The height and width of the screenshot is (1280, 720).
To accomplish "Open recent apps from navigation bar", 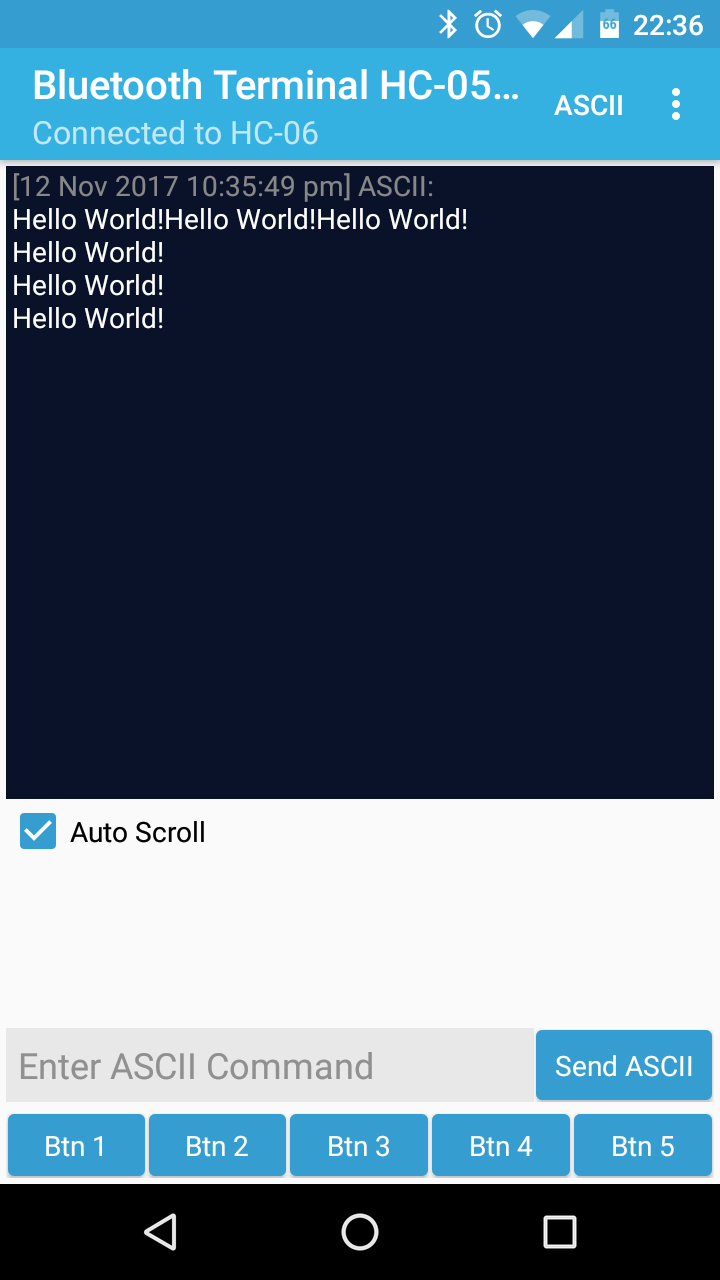I will pyautogui.click(x=560, y=1232).
